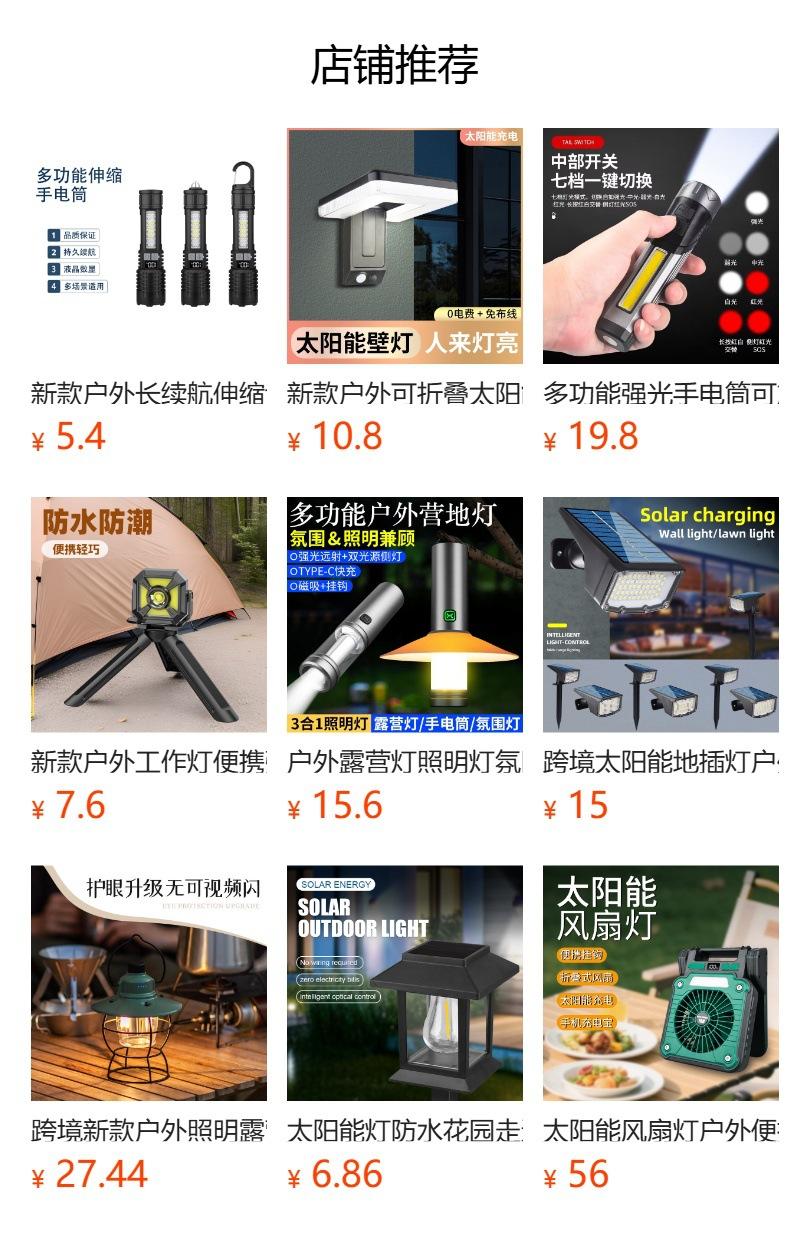Open the ¥27.44 retro camping lantern

pyautogui.click(x=148, y=982)
